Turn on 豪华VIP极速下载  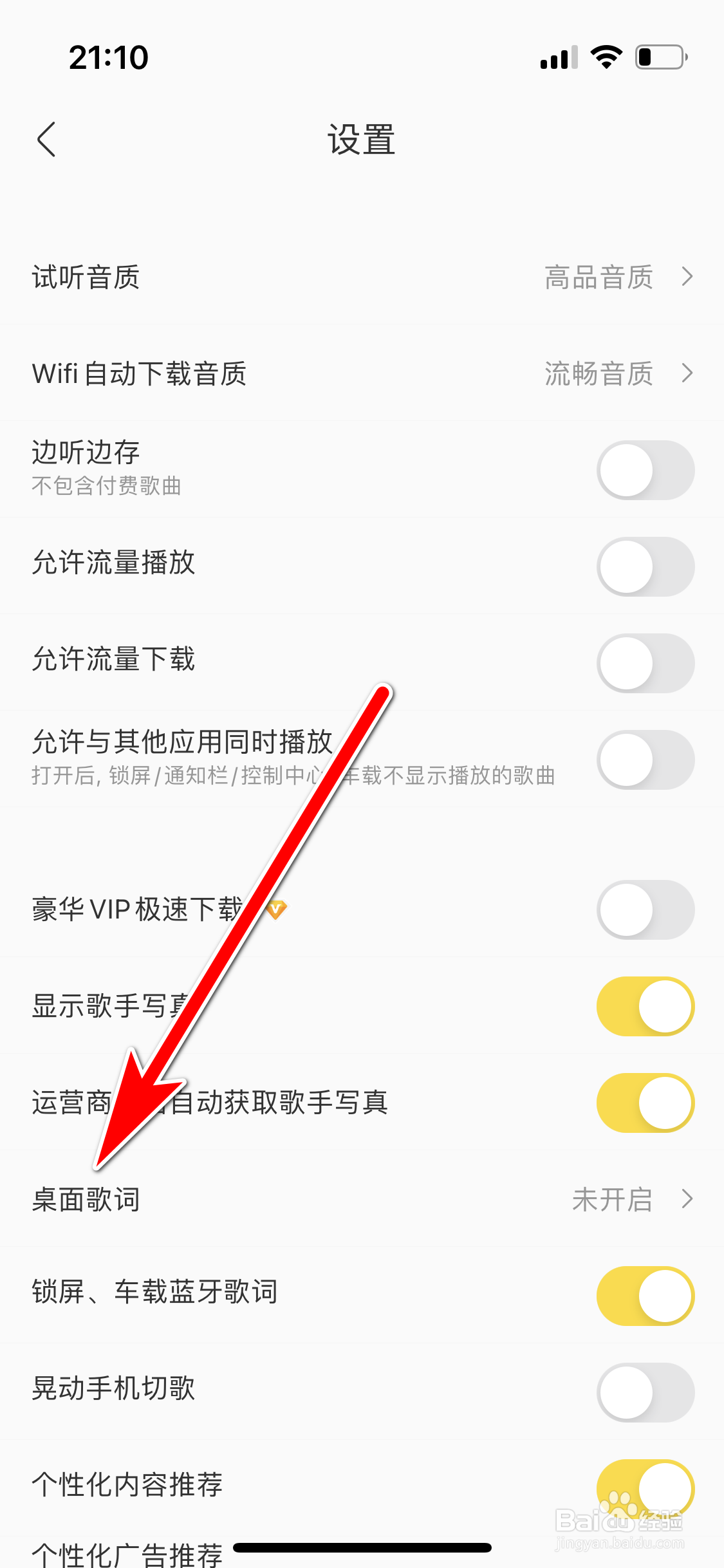[x=644, y=910]
